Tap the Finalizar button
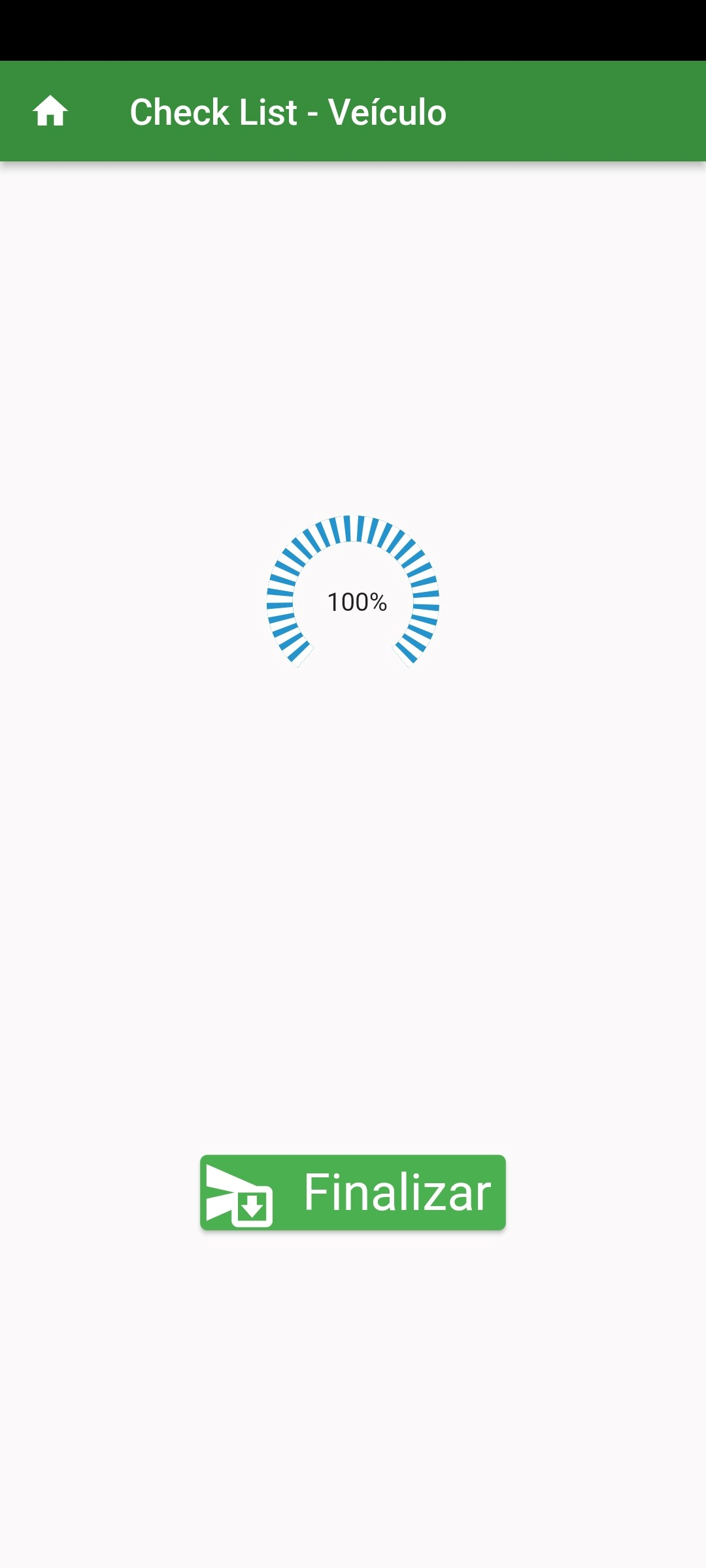The height and width of the screenshot is (1568, 706). [x=353, y=1192]
